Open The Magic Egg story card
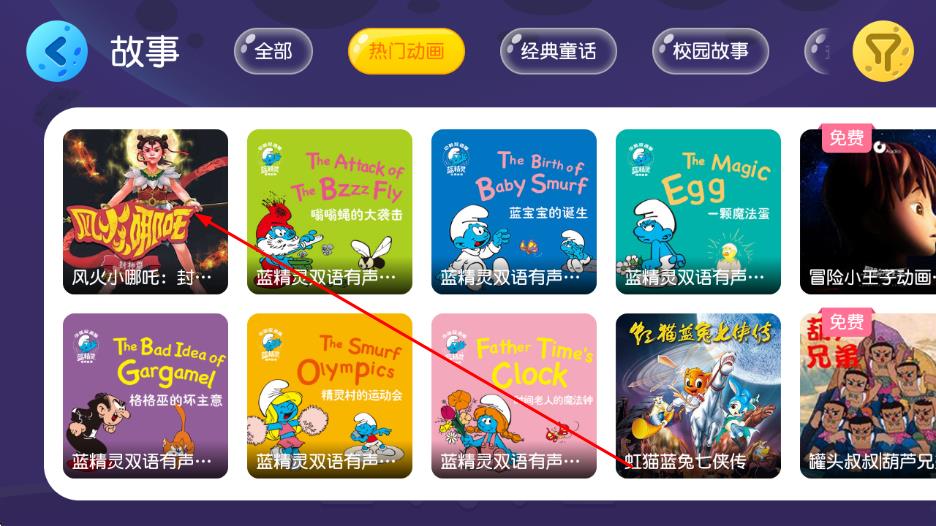Image resolution: width=936 pixels, height=526 pixels. [698, 211]
